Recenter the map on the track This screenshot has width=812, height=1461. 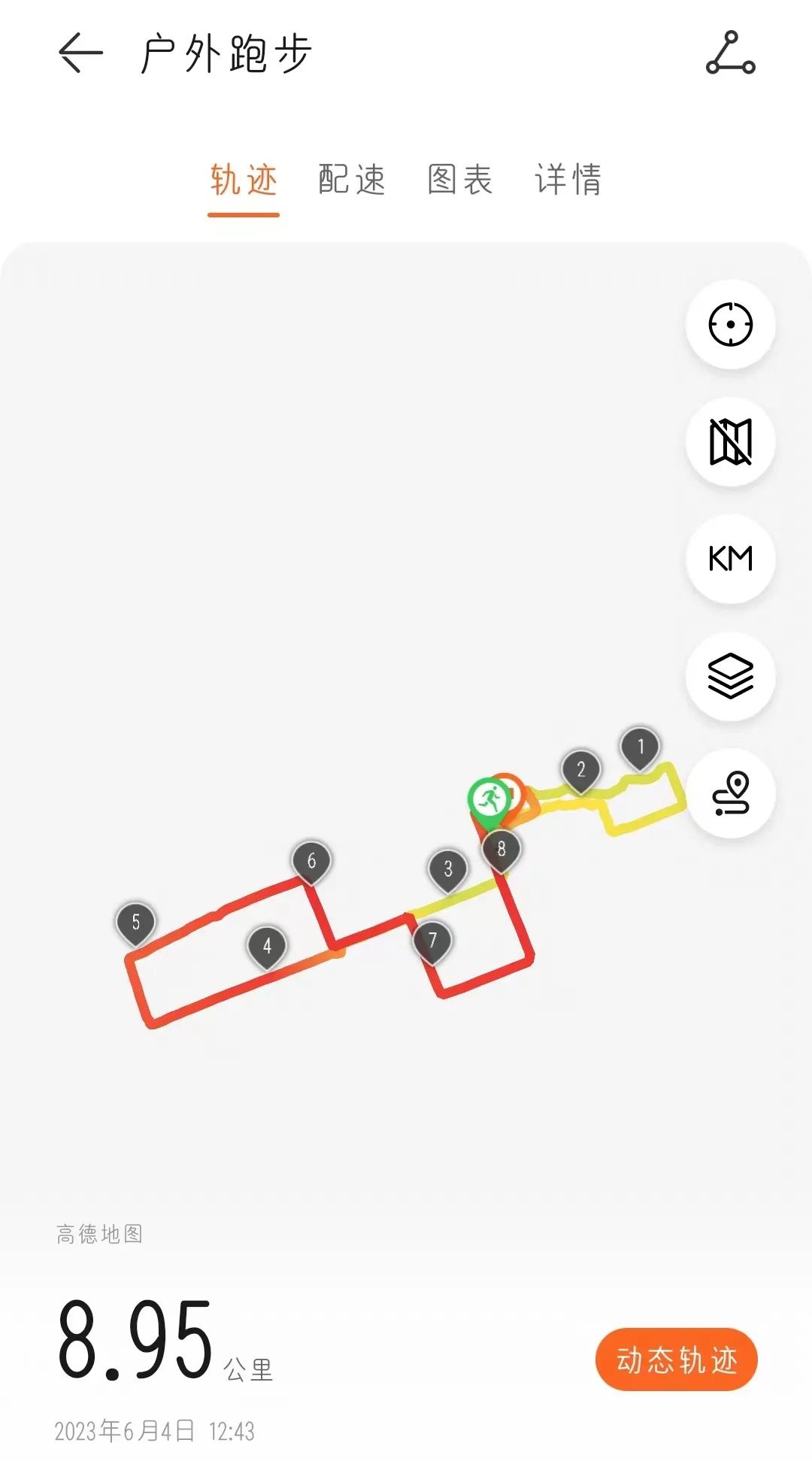(x=730, y=324)
